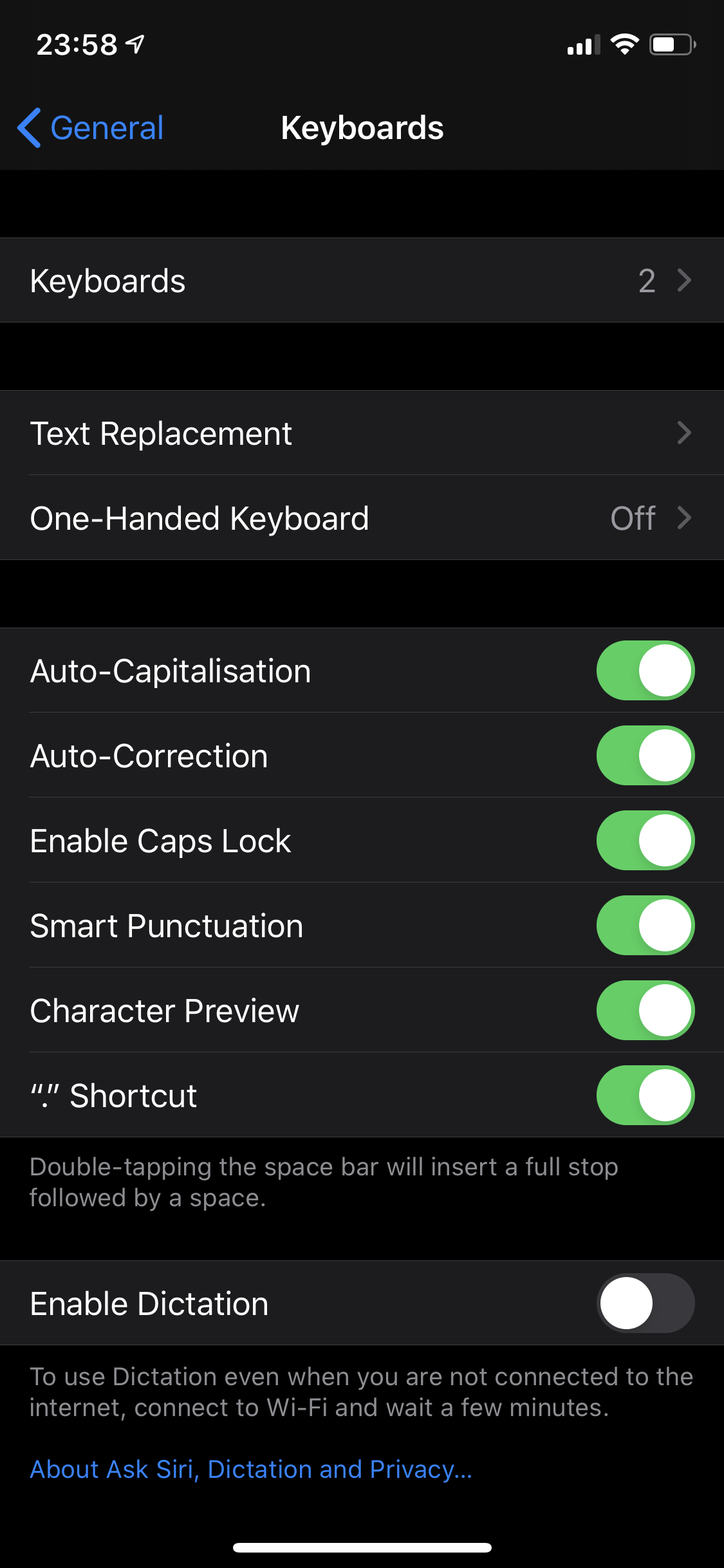This screenshot has width=724, height=1568.
Task: Turn off Auto-Capitalisation
Action: point(645,670)
